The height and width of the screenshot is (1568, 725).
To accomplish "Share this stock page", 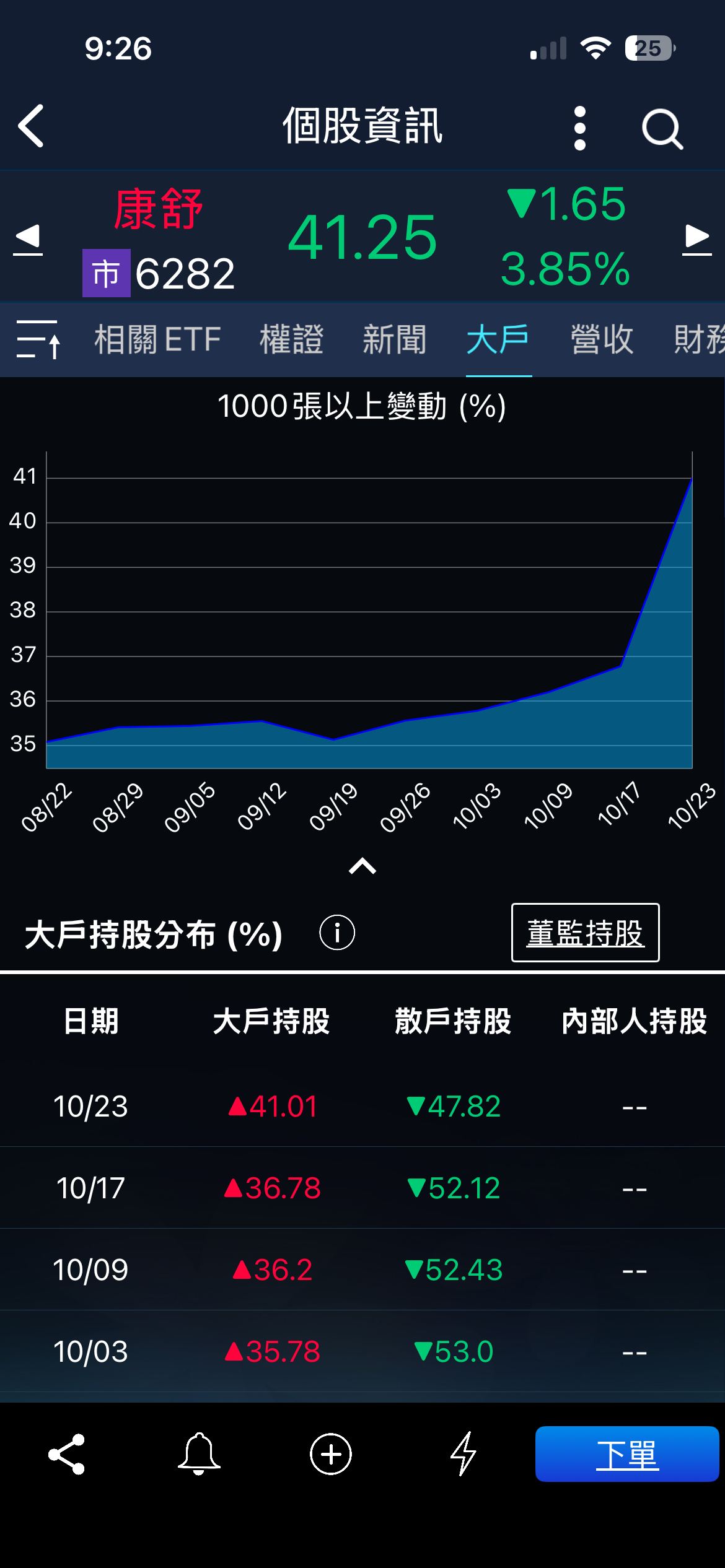I will pyautogui.click(x=66, y=1454).
